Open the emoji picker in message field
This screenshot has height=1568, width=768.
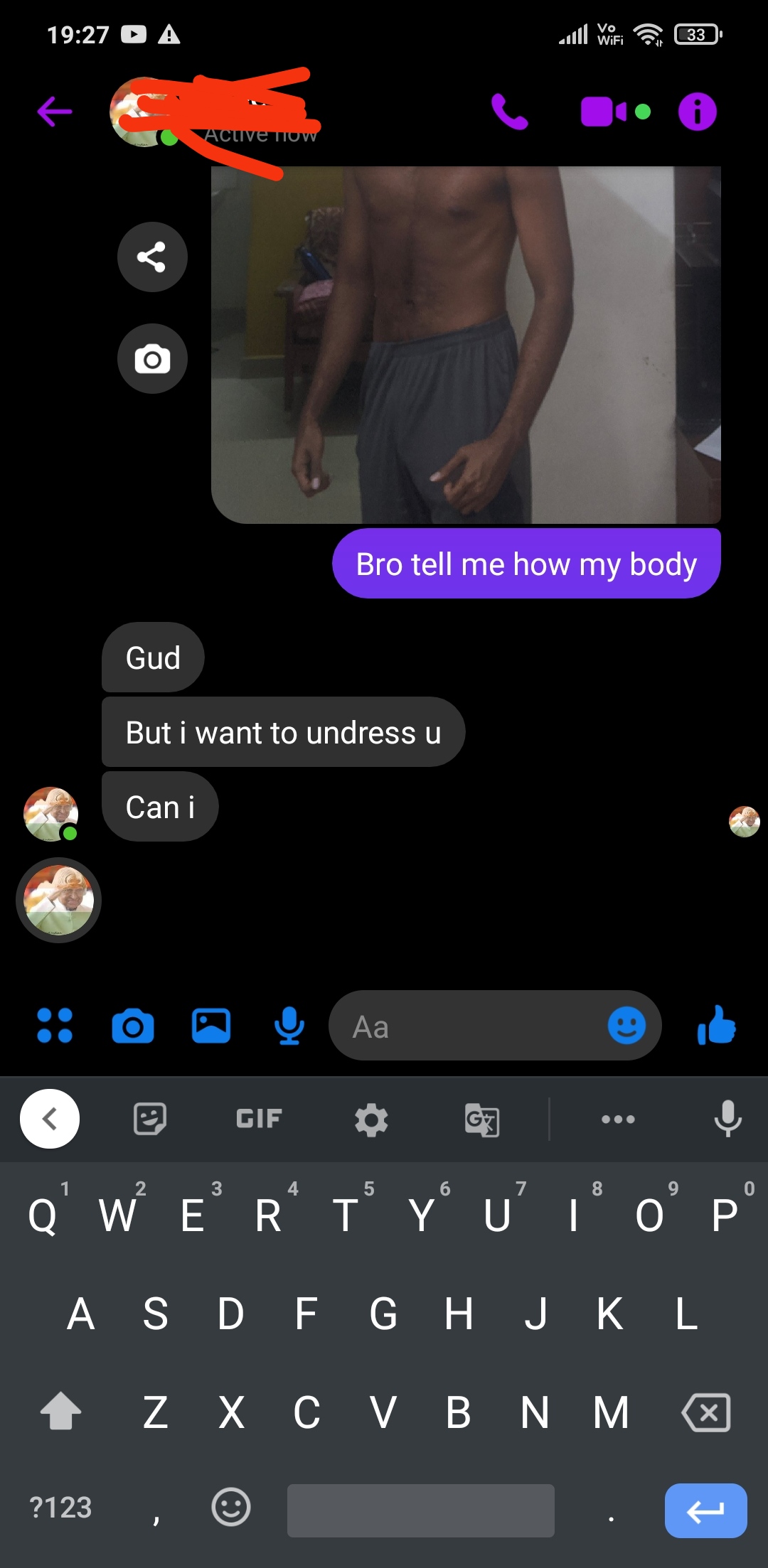point(626,1026)
